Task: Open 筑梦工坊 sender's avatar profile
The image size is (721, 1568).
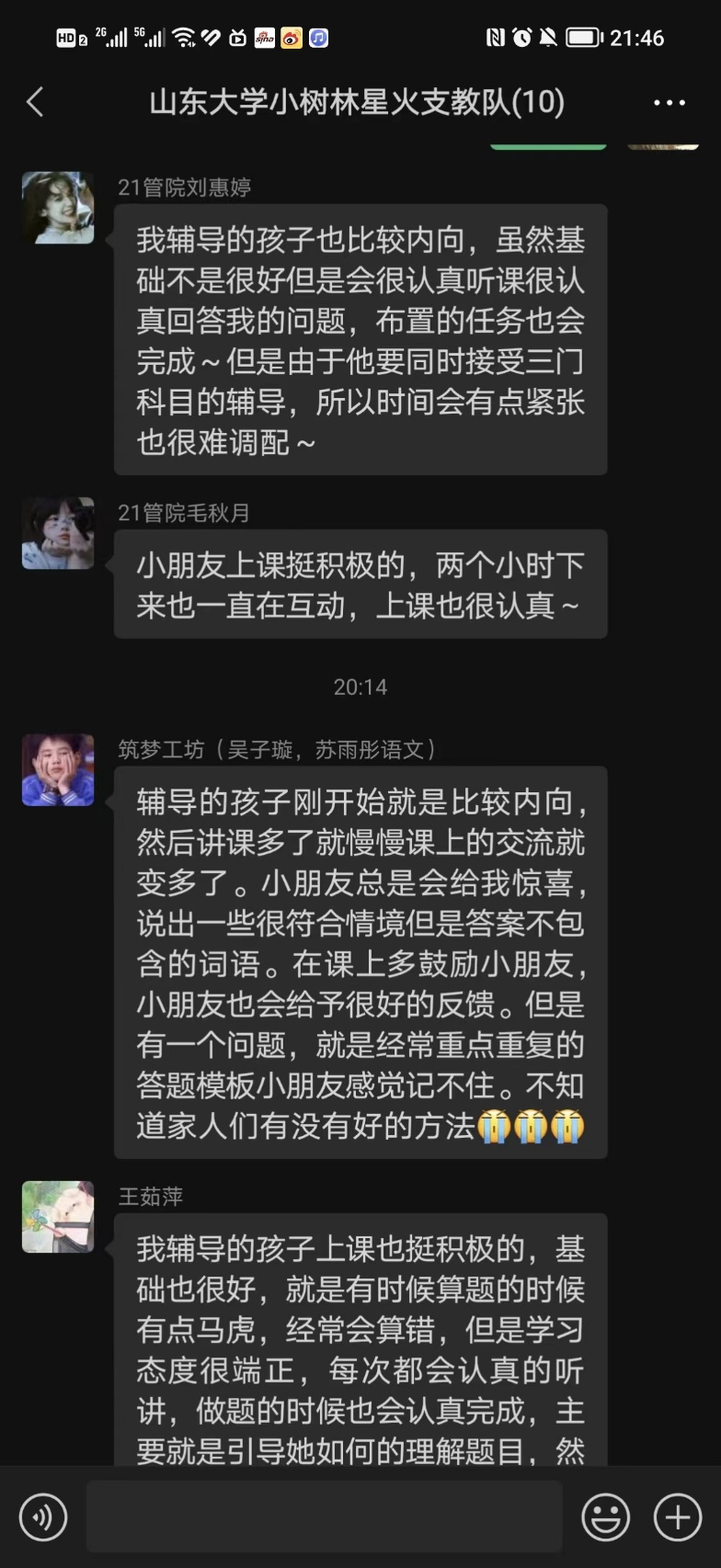Action: click(58, 770)
